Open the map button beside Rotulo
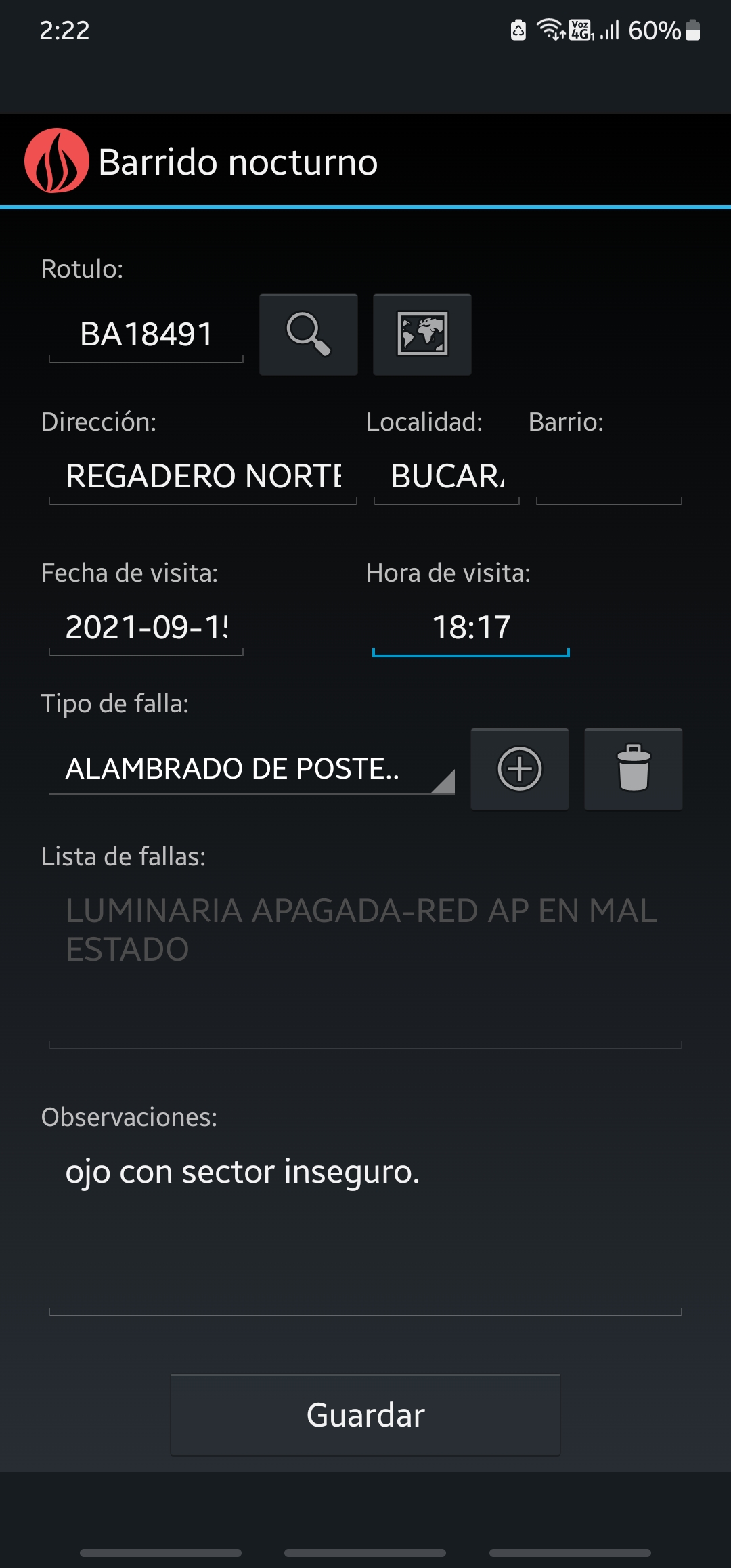731x1568 pixels. pos(422,334)
